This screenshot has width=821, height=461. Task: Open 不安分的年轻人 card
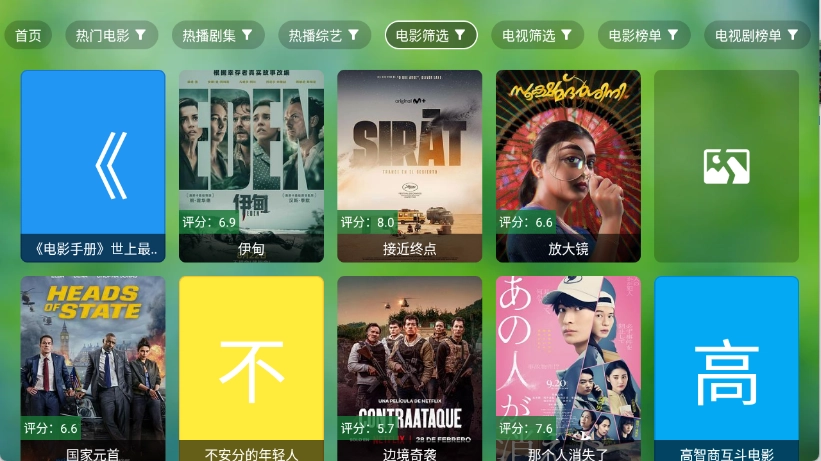point(251,370)
